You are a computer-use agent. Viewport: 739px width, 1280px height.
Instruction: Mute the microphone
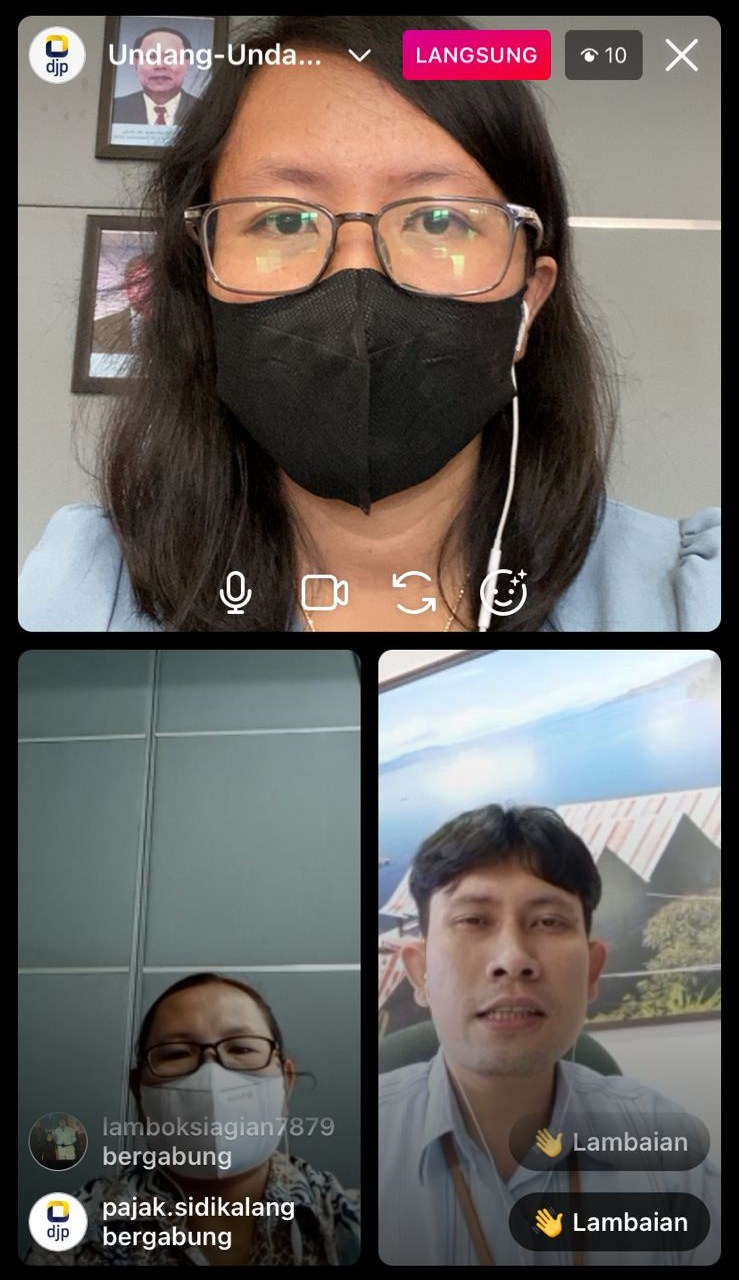click(236, 592)
